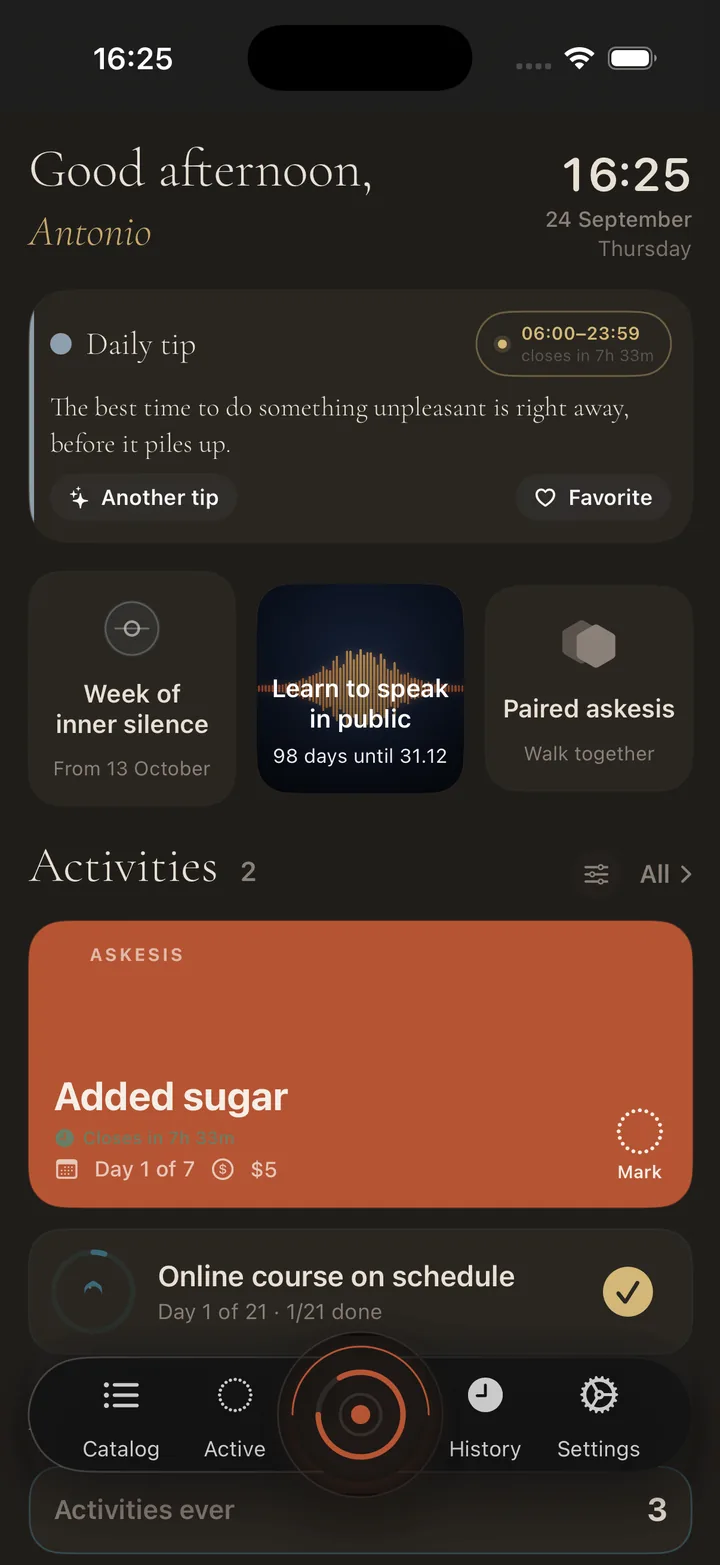Switch to the History tab

[x=485, y=1418]
